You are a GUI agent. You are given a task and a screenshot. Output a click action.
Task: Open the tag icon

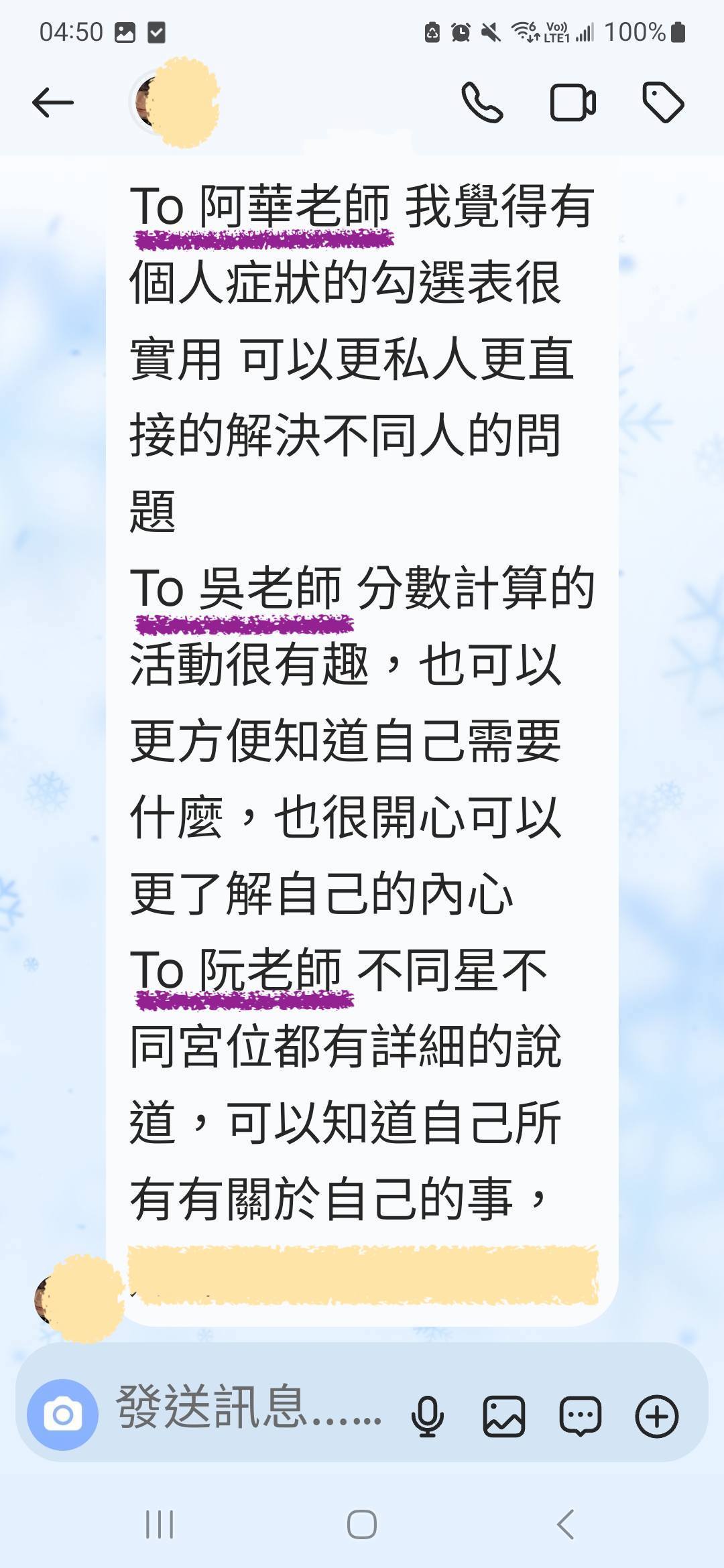pyautogui.click(x=663, y=103)
